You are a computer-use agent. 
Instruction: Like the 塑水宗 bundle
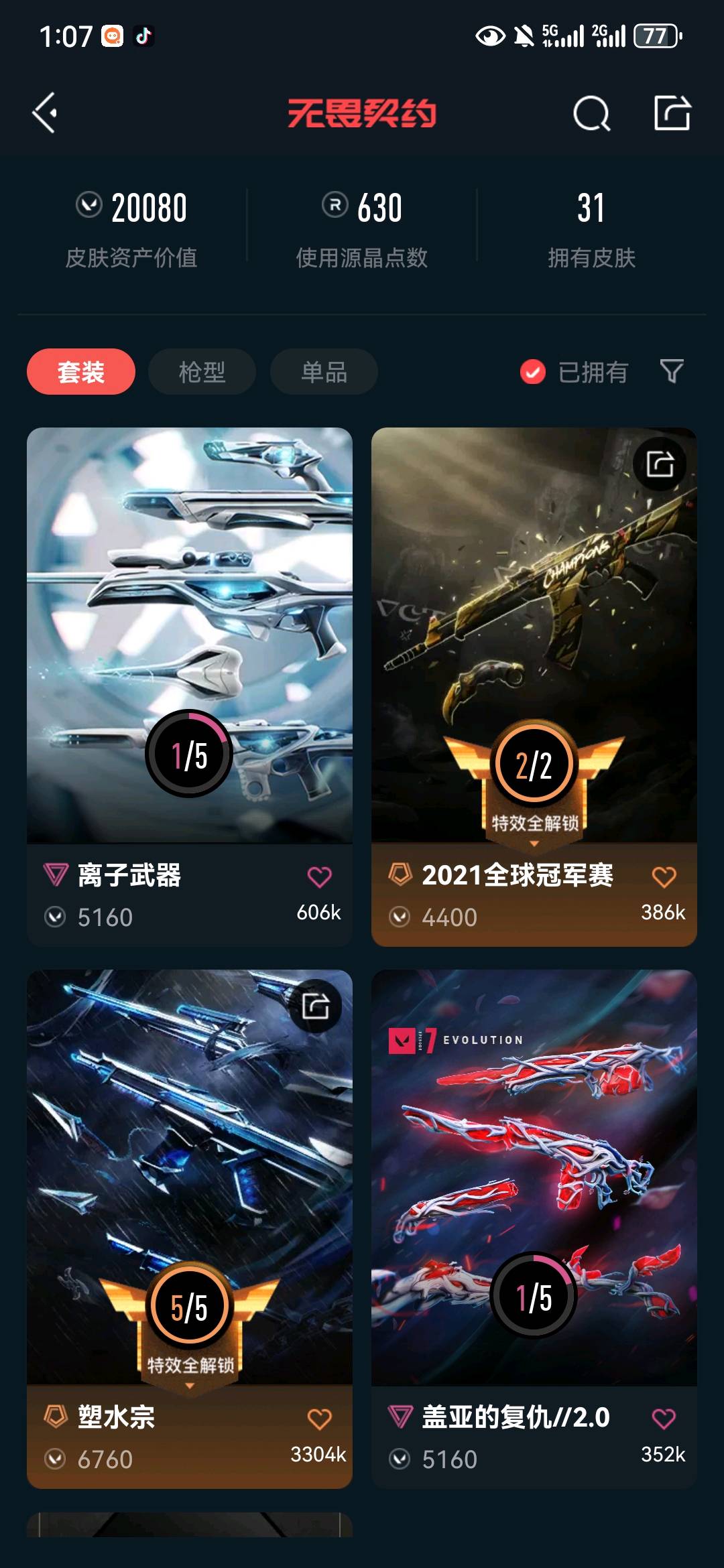pos(319,1419)
